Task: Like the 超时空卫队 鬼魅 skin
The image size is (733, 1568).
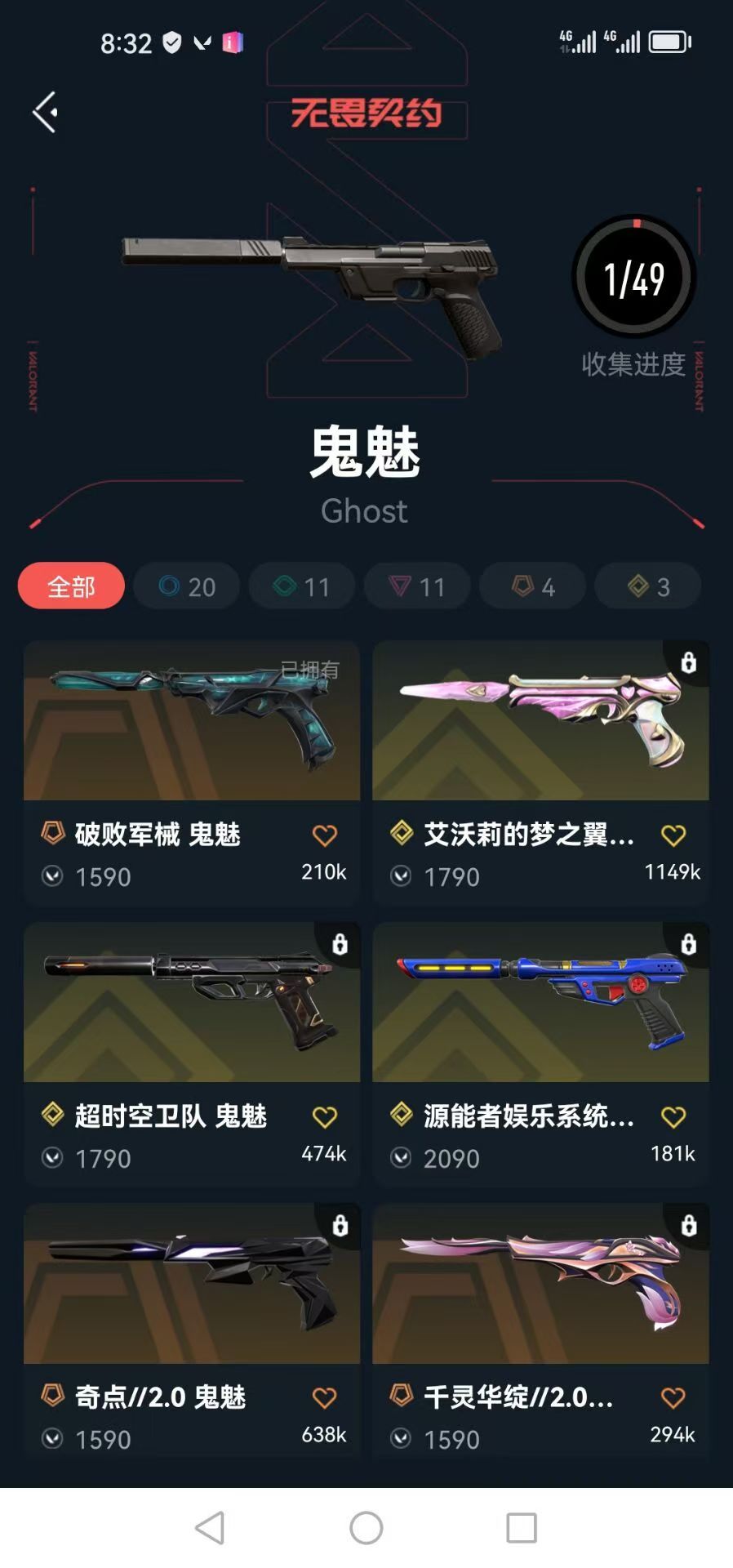Action: click(x=325, y=1117)
